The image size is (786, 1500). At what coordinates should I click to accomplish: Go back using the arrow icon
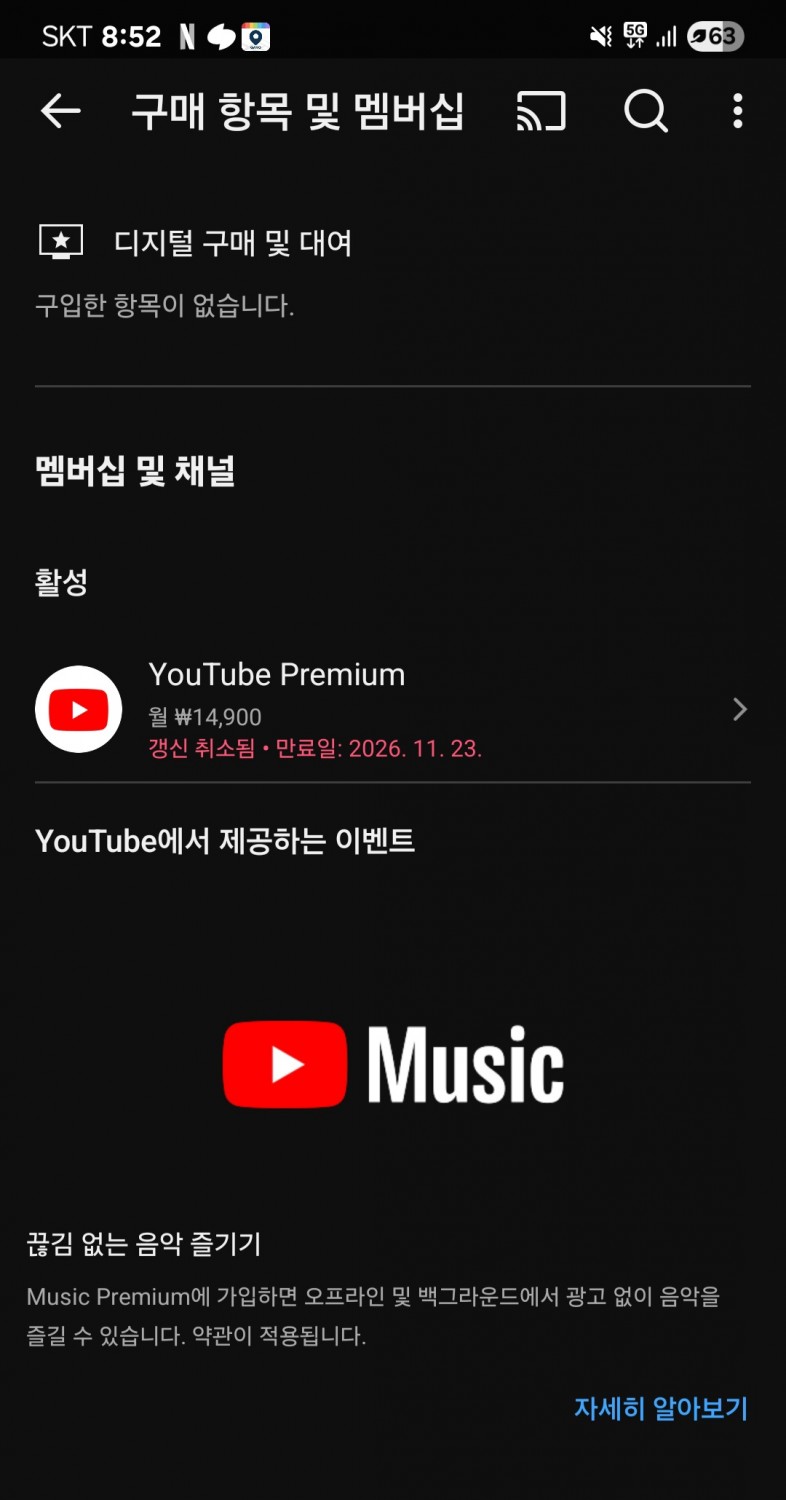(60, 111)
